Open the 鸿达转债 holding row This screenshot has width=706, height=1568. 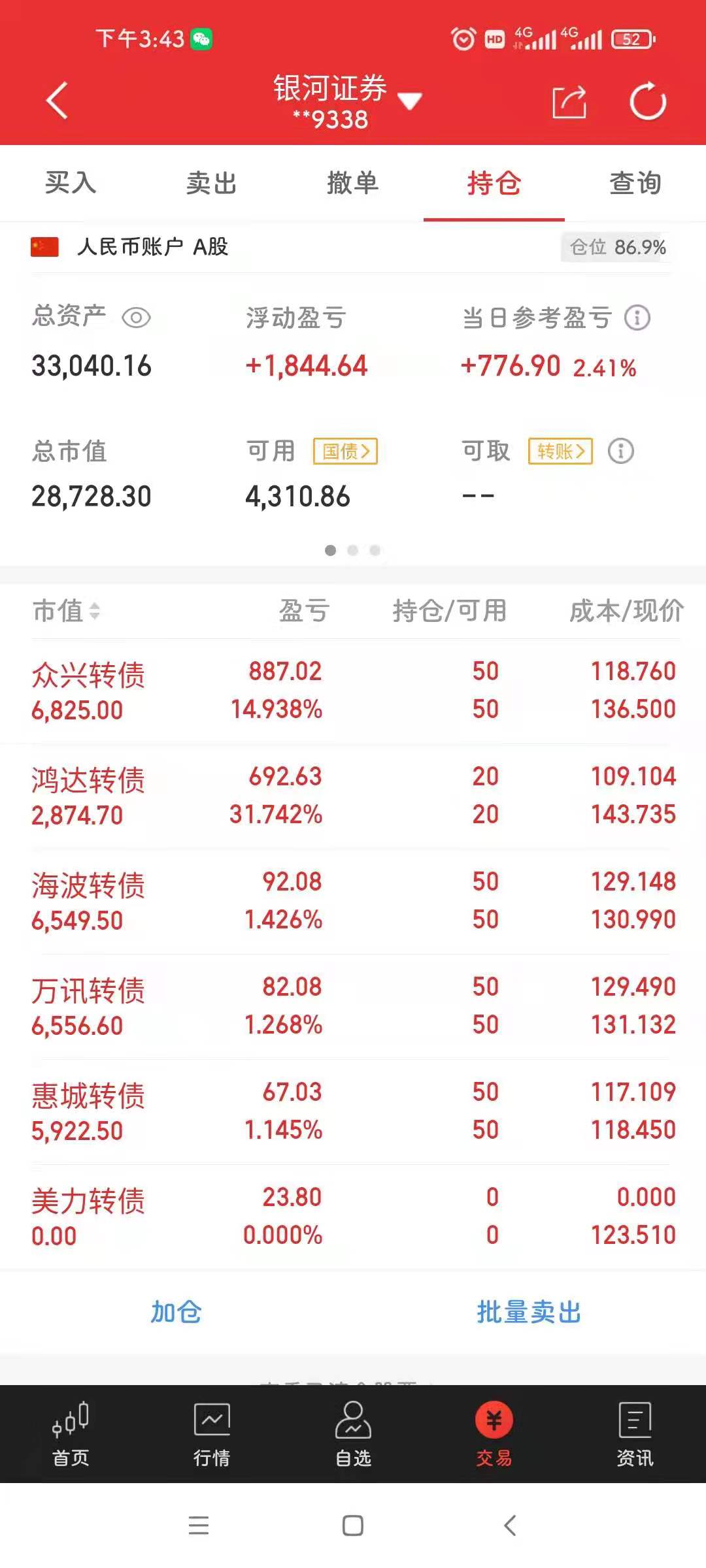(353, 795)
